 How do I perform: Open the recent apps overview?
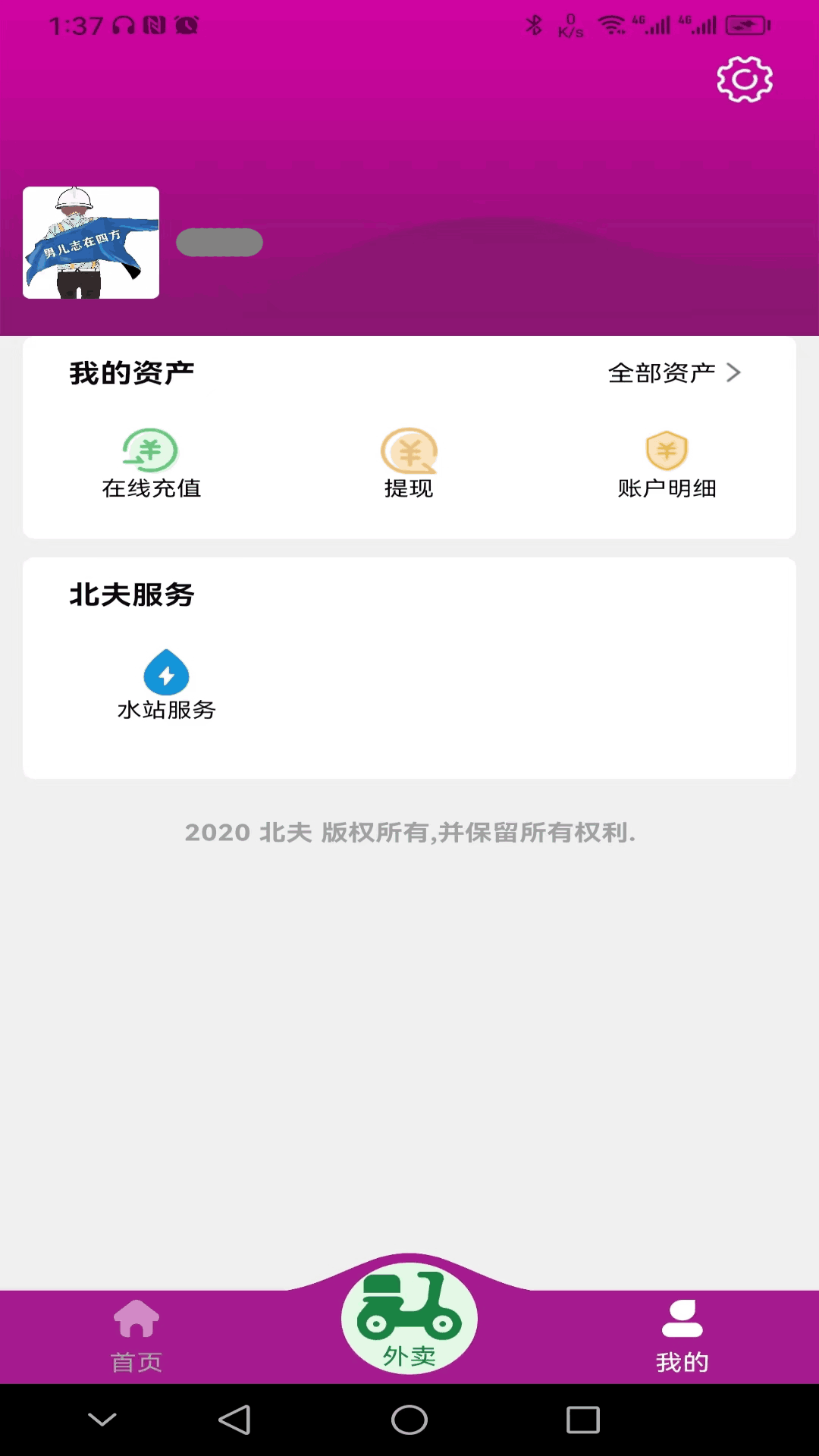(x=582, y=1420)
